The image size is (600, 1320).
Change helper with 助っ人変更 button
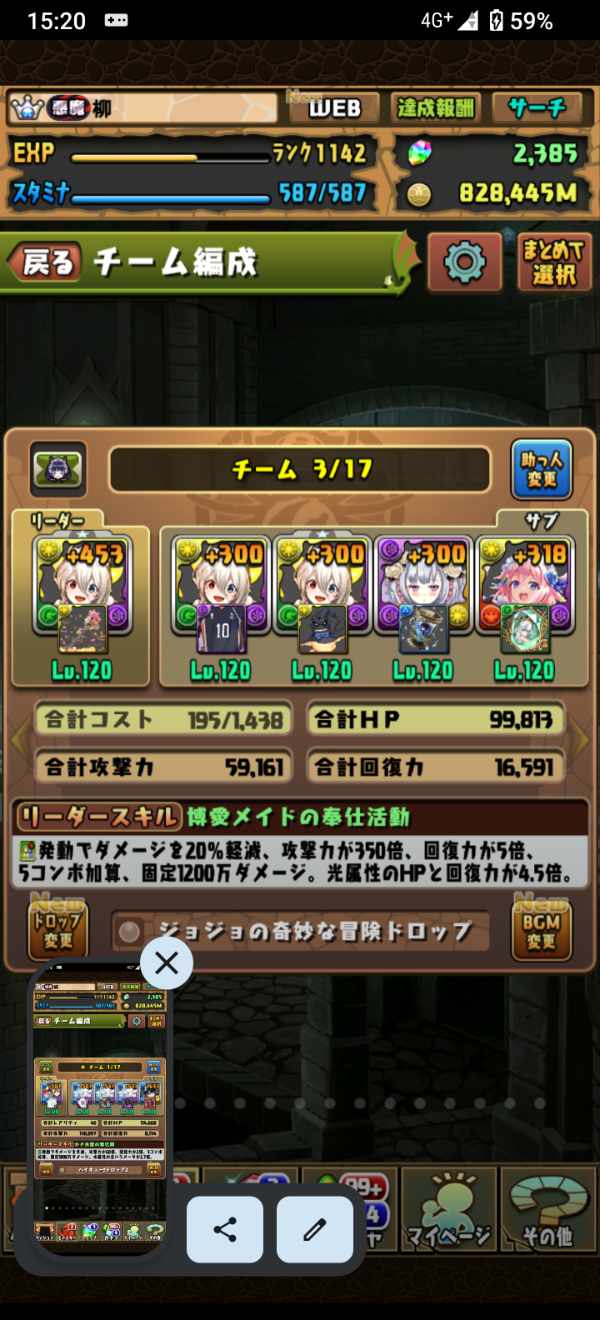pyautogui.click(x=542, y=470)
